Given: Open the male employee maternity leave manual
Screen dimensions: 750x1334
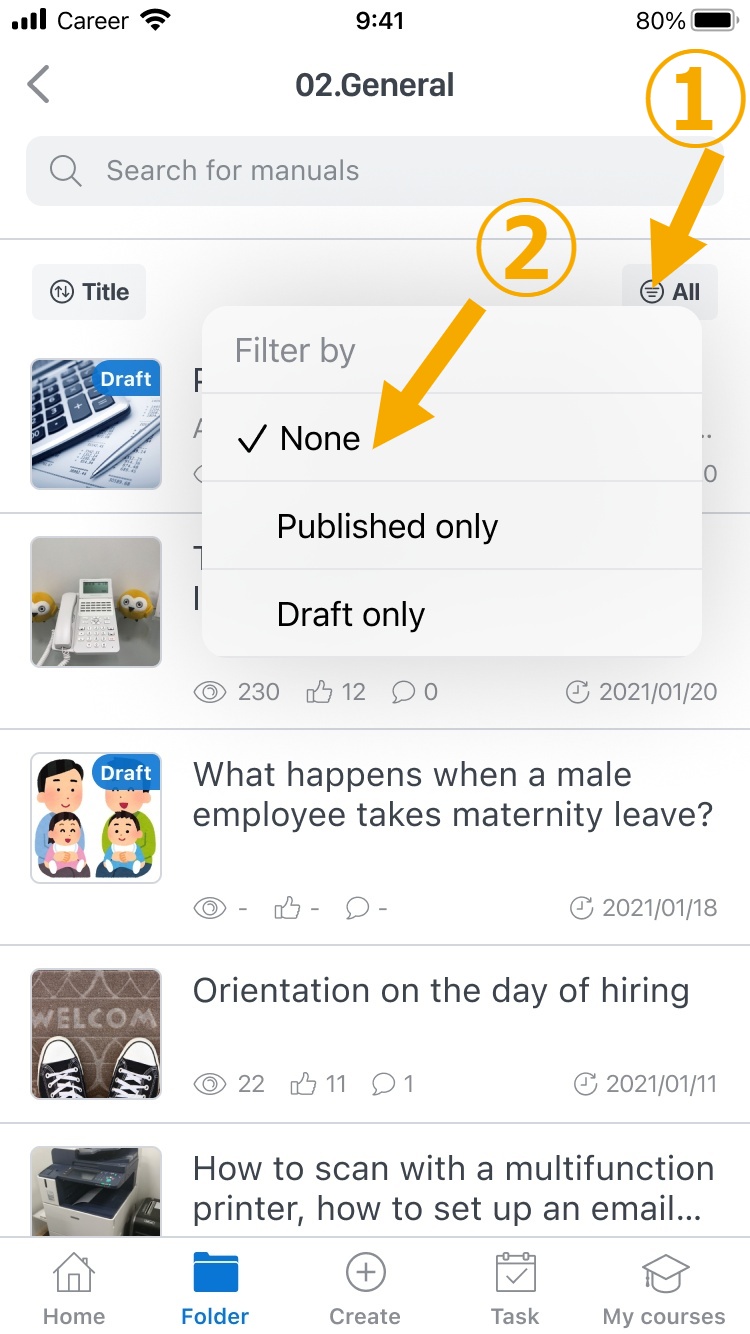Looking at the screenshot, I should (x=450, y=795).
